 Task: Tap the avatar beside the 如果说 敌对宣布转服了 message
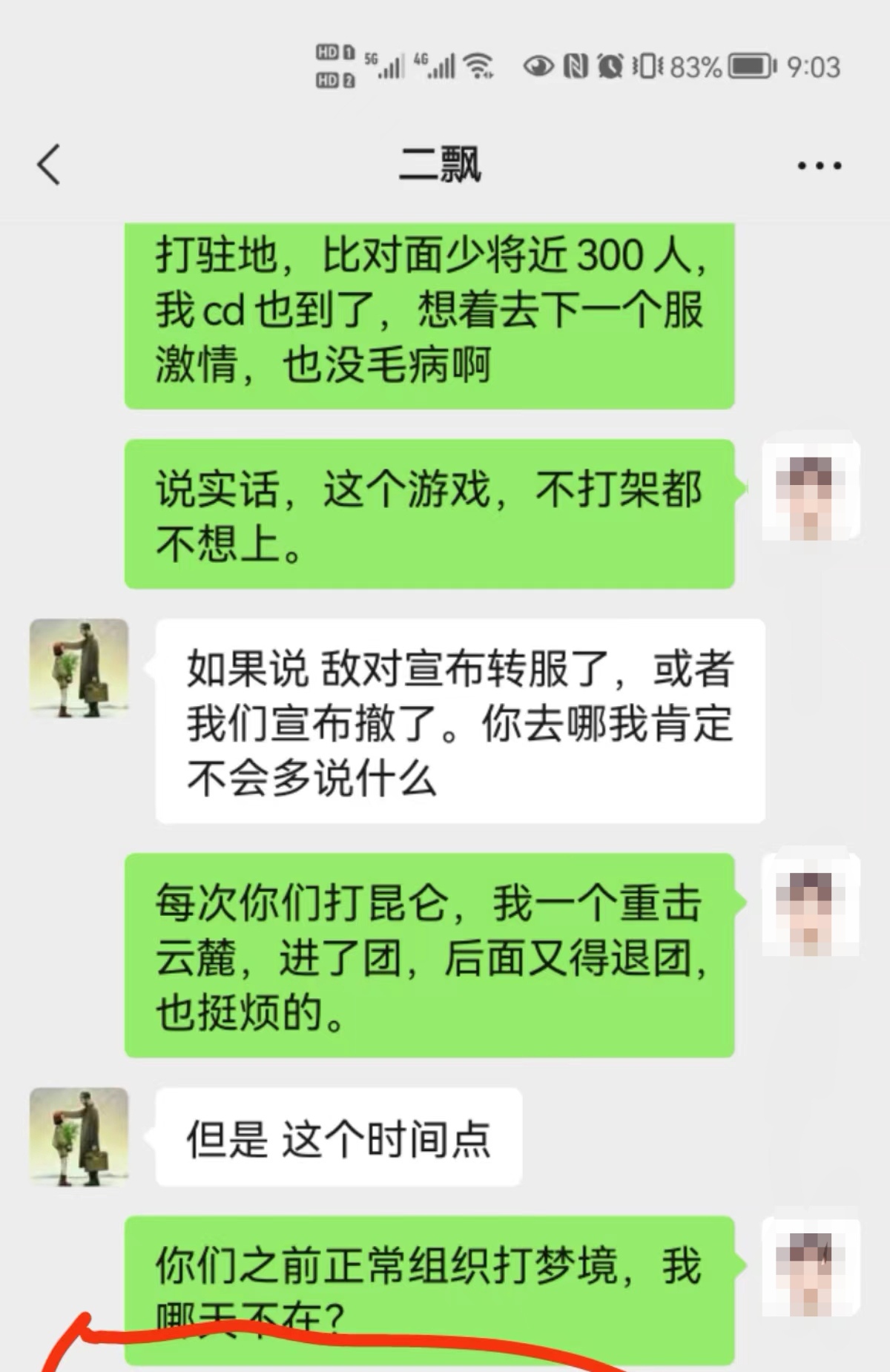point(79,667)
